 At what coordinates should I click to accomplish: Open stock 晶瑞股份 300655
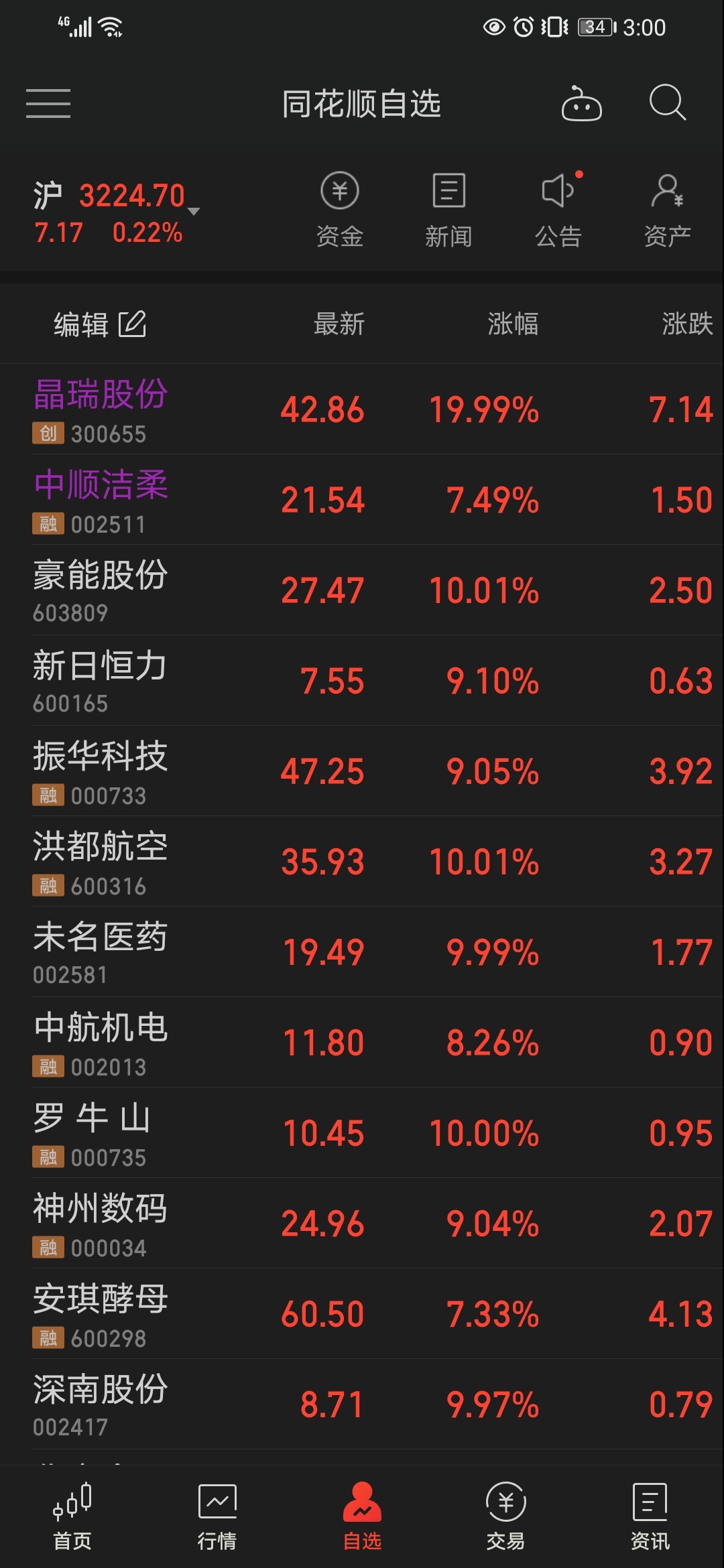point(362,409)
